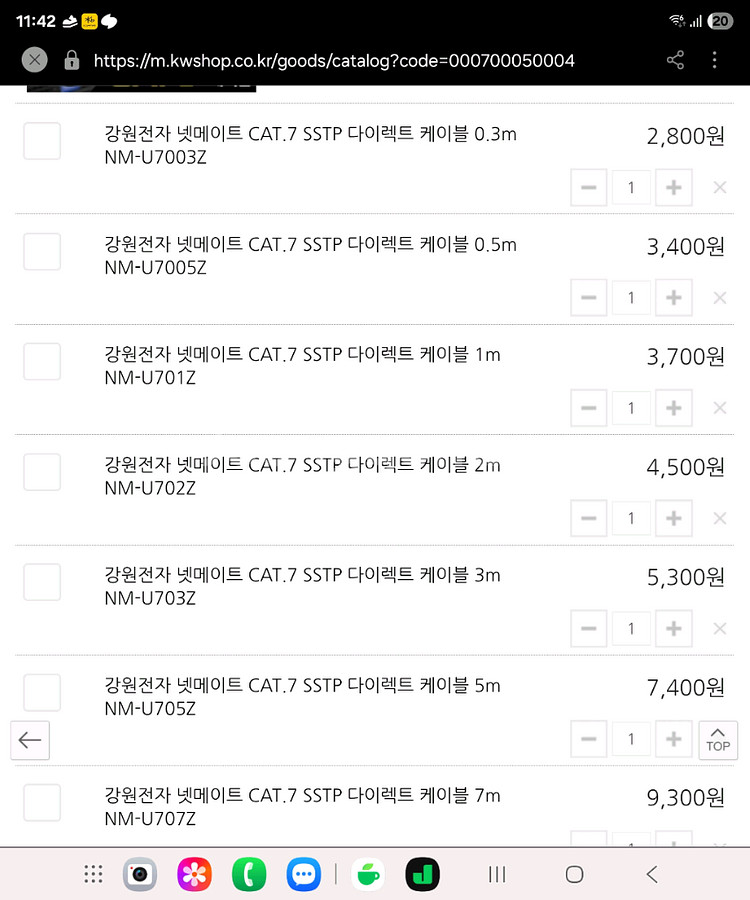Open the browser three-dot overflow menu
Image resolution: width=750 pixels, height=900 pixels.
tap(717, 60)
